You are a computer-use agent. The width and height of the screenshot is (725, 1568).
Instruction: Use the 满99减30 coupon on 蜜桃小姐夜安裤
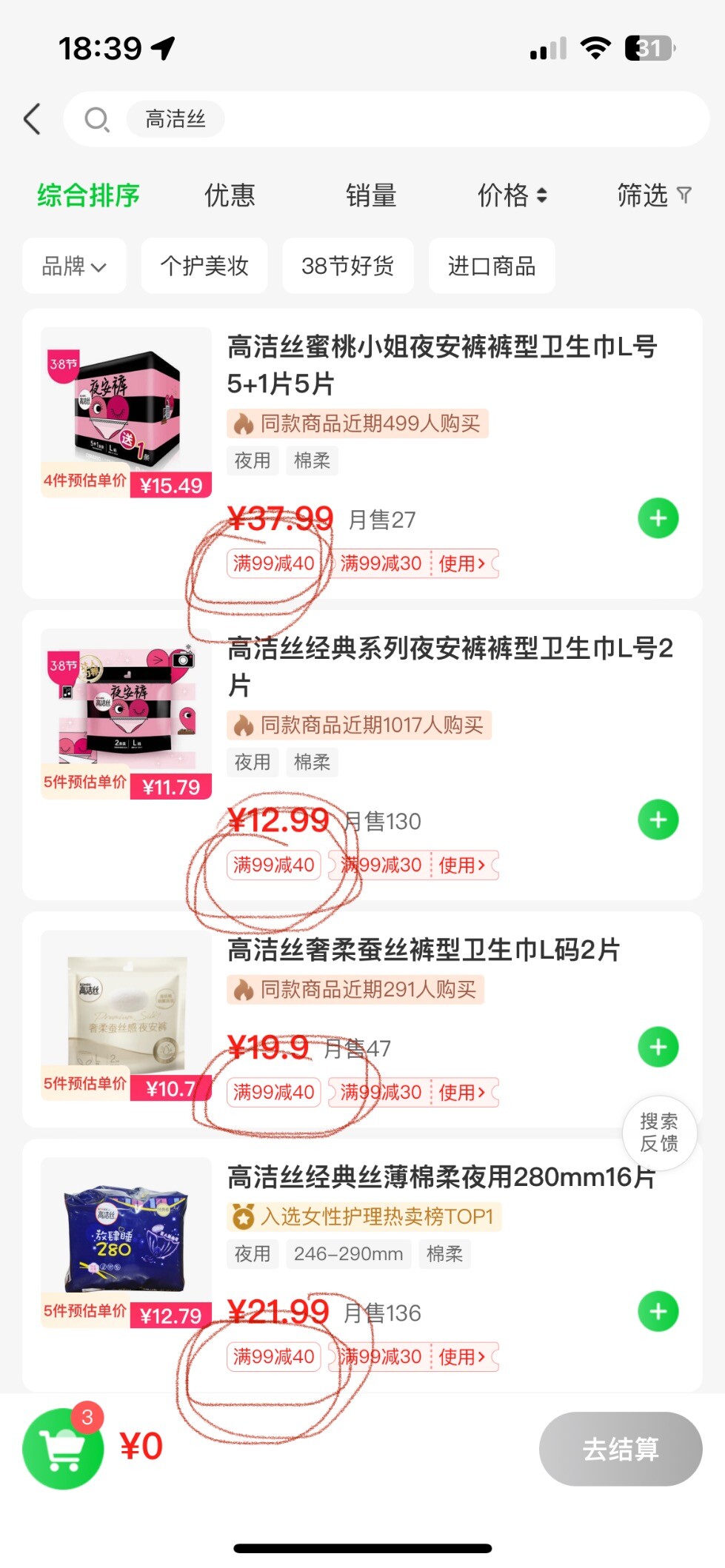tap(463, 563)
